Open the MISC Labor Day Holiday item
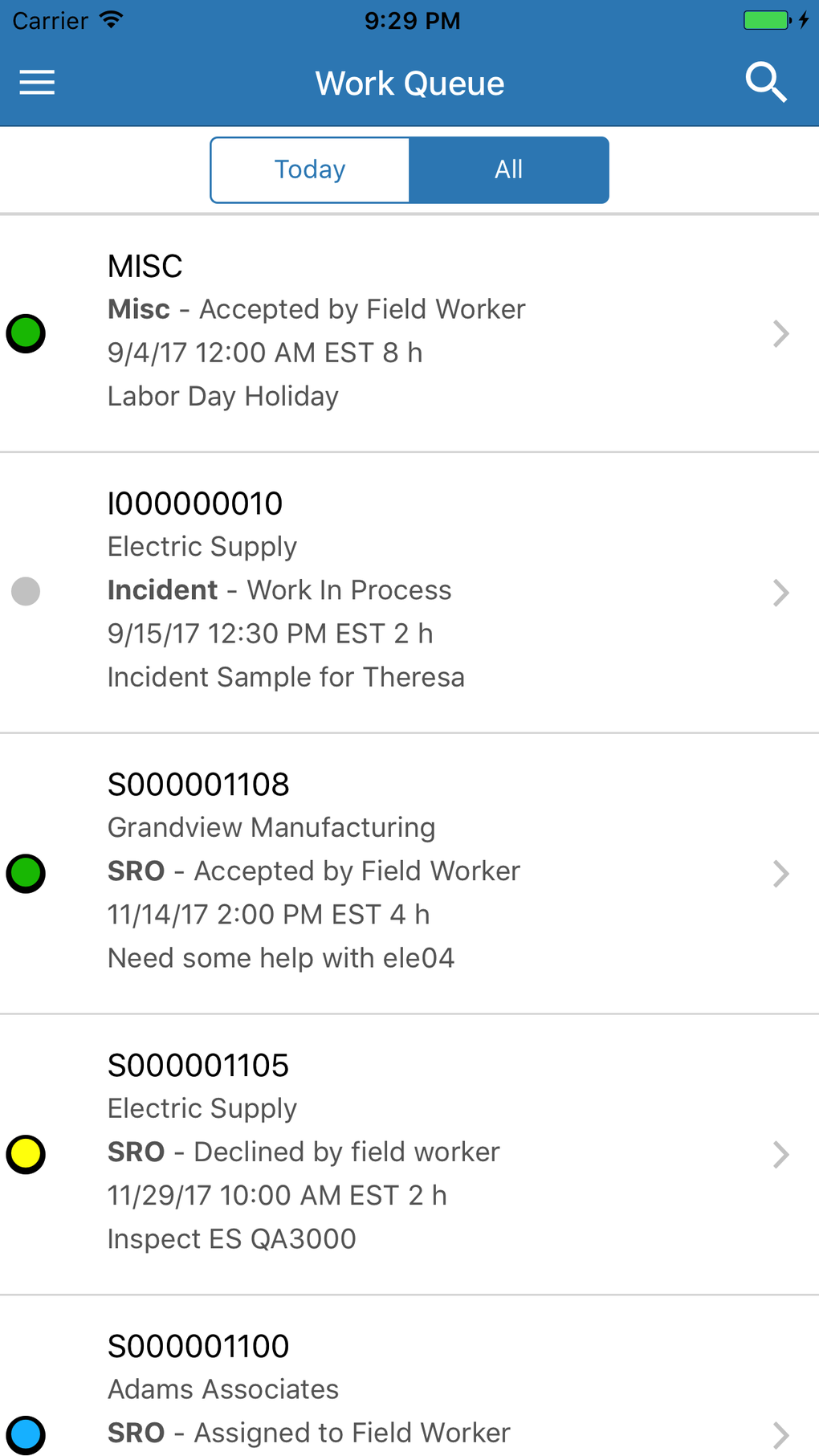This screenshot has height=1456, width=819. [409, 333]
